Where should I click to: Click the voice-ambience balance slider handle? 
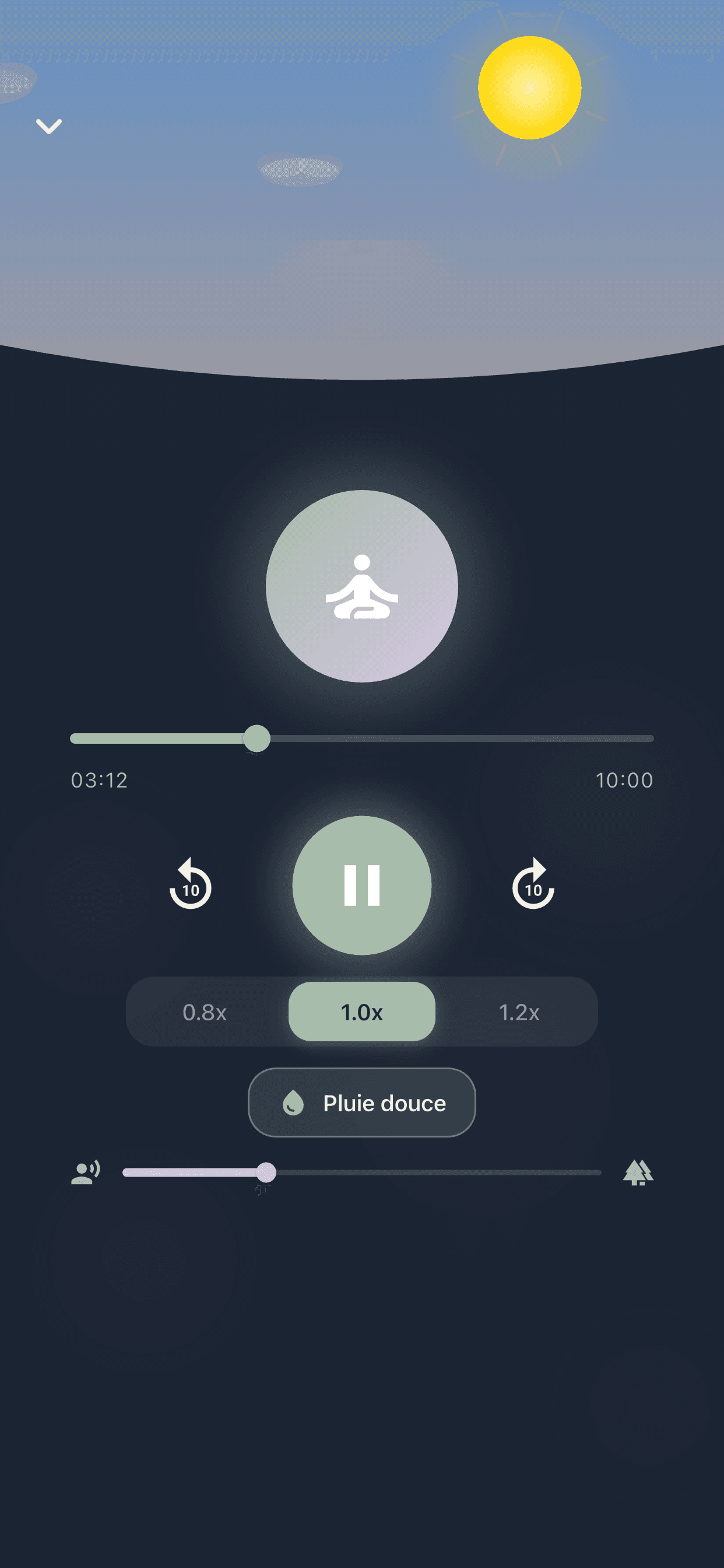tap(266, 1170)
